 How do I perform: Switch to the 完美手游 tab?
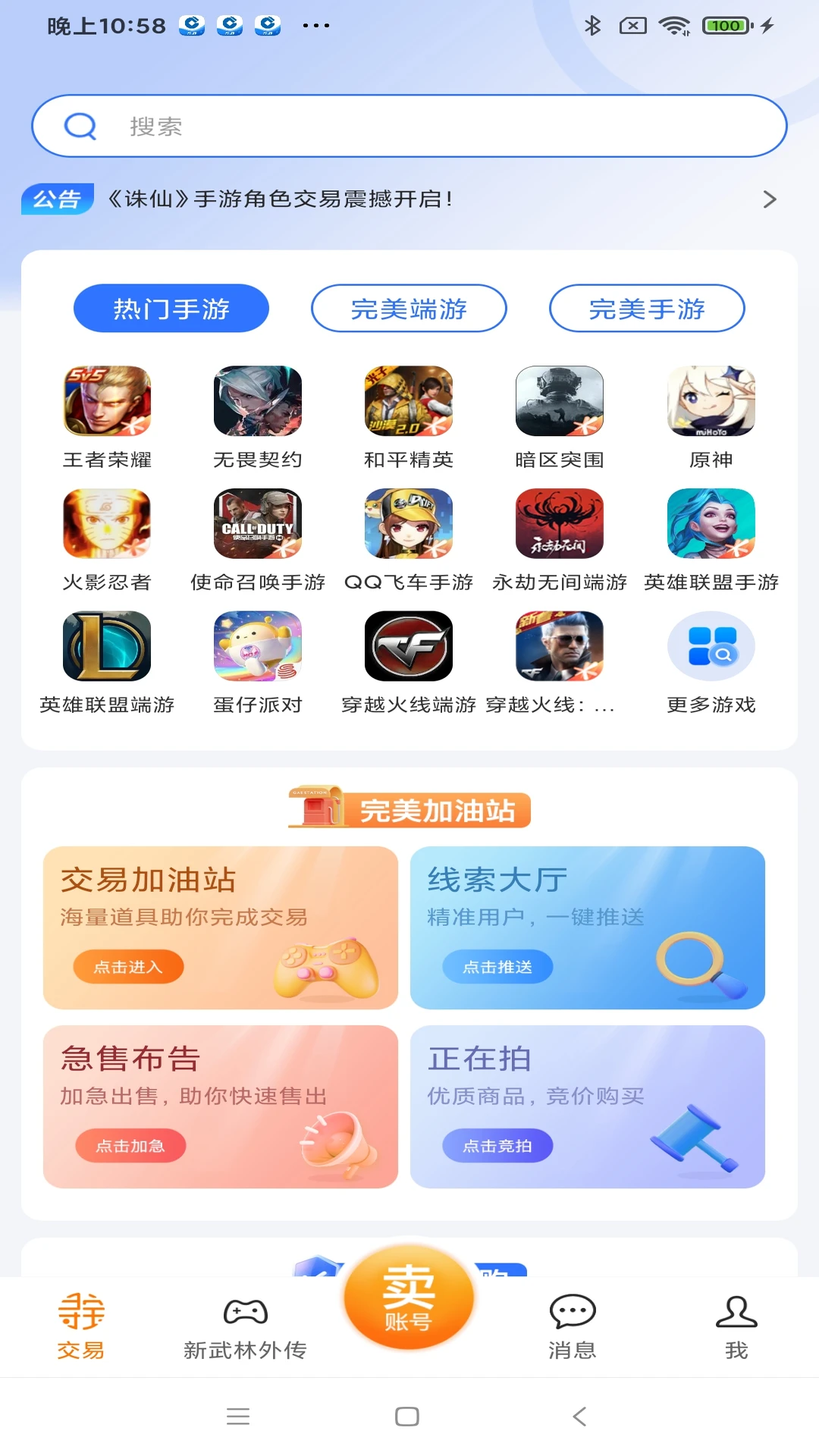pyautogui.click(x=647, y=308)
